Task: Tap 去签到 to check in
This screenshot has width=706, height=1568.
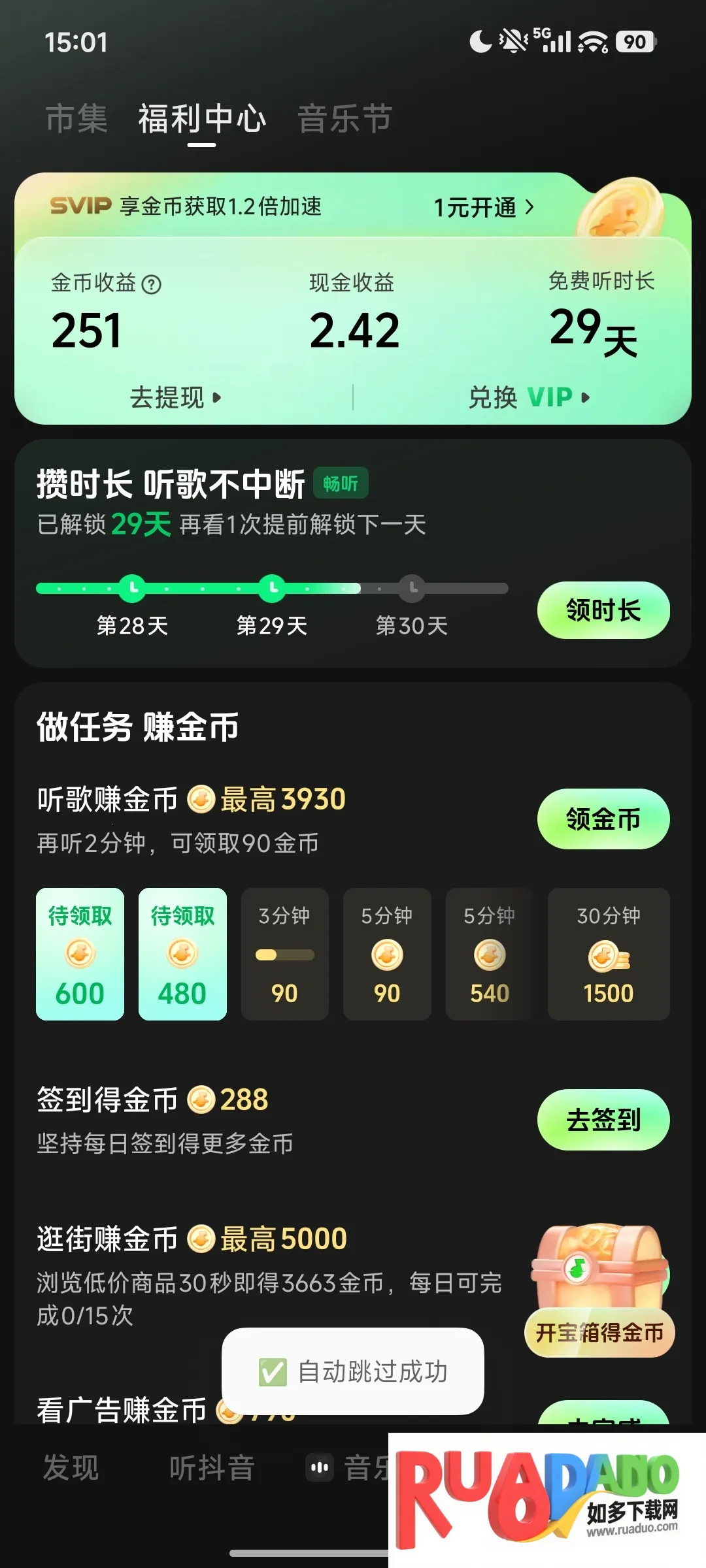Action: point(603,1119)
